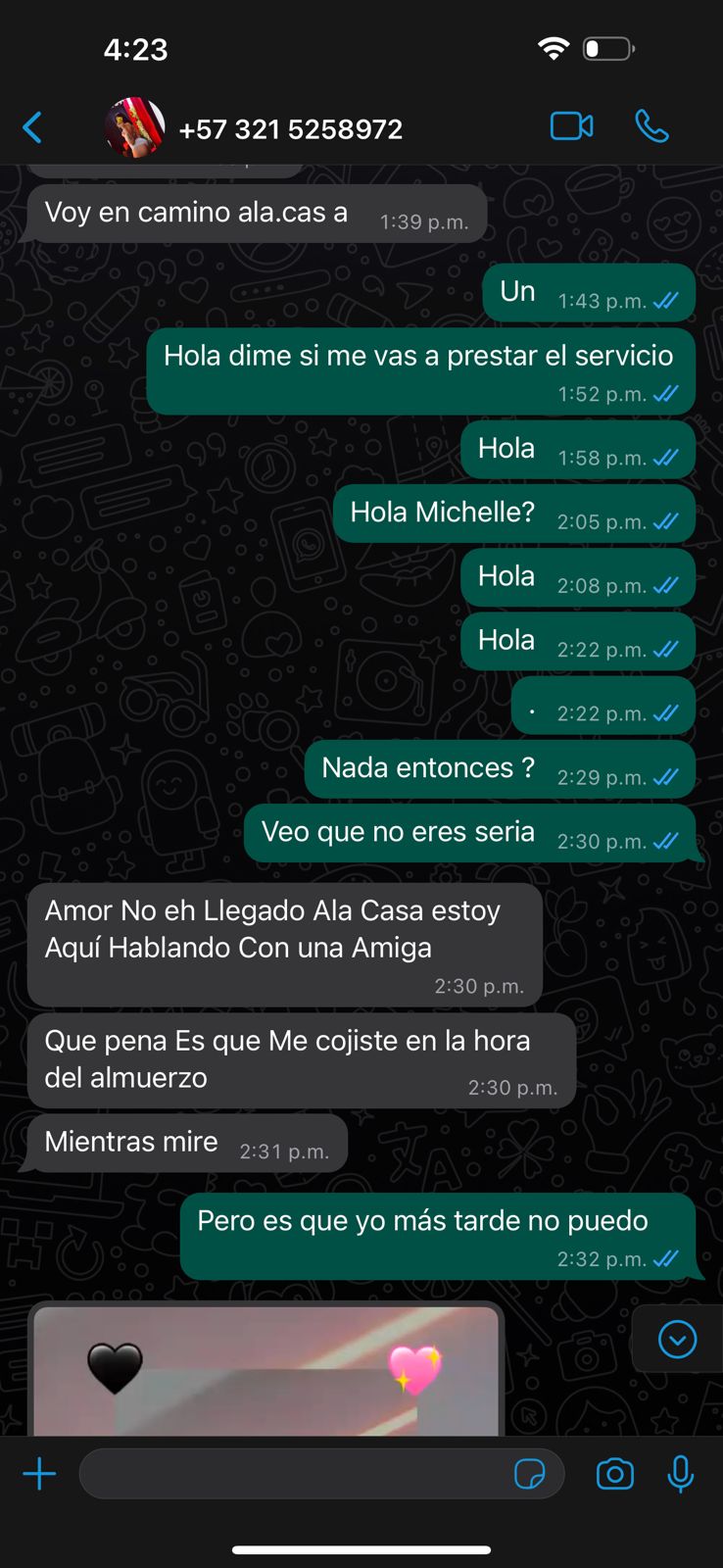Open contact info for +57 321 5258972

[290, 129]
